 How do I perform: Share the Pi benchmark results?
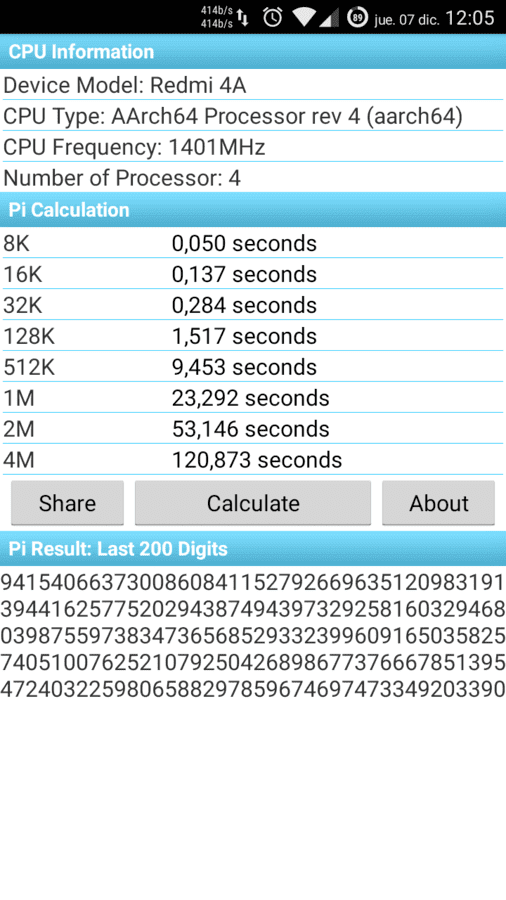[x=67, y=503]
